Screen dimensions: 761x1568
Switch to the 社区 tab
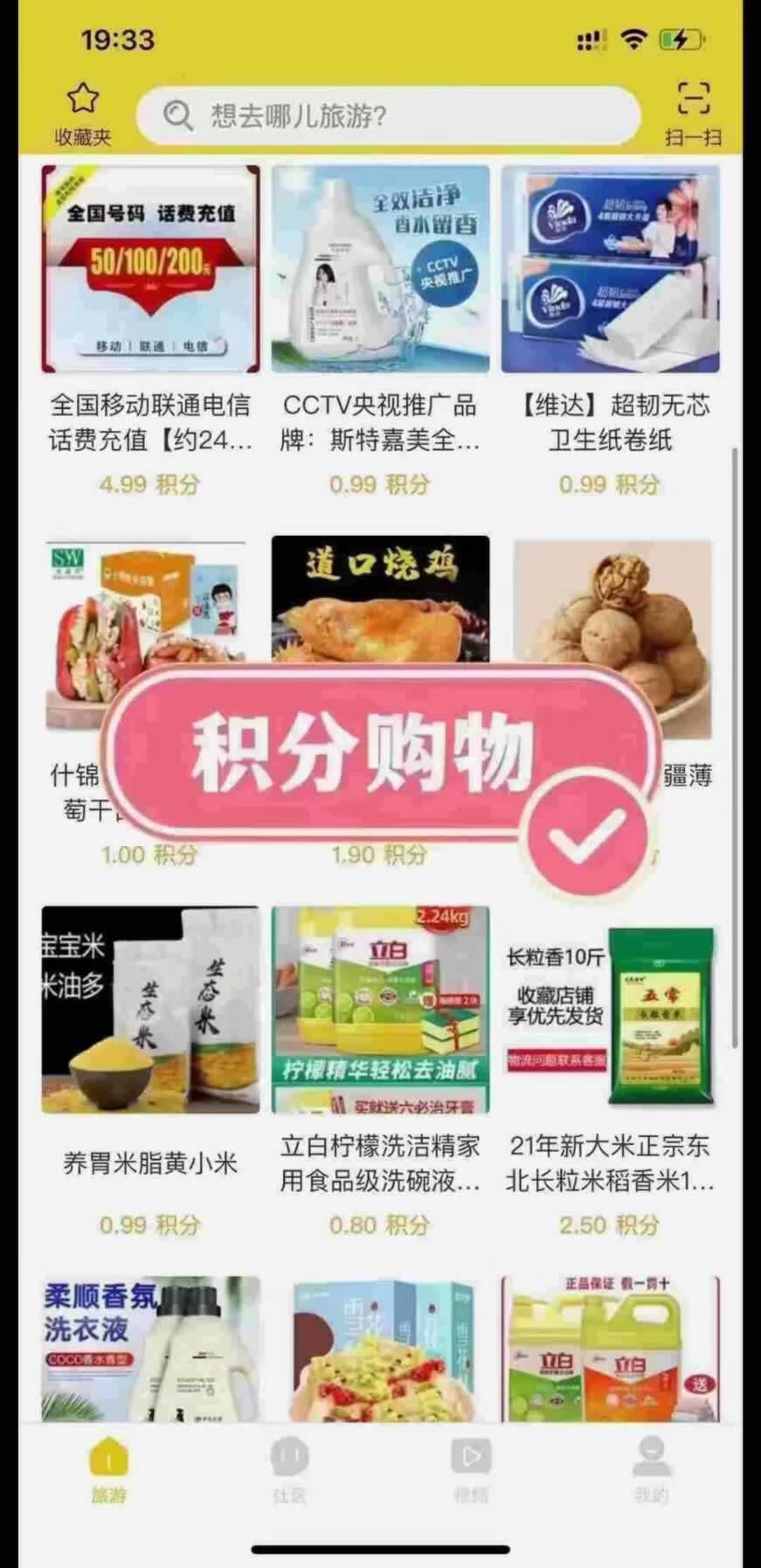[x=289, y=1471]
